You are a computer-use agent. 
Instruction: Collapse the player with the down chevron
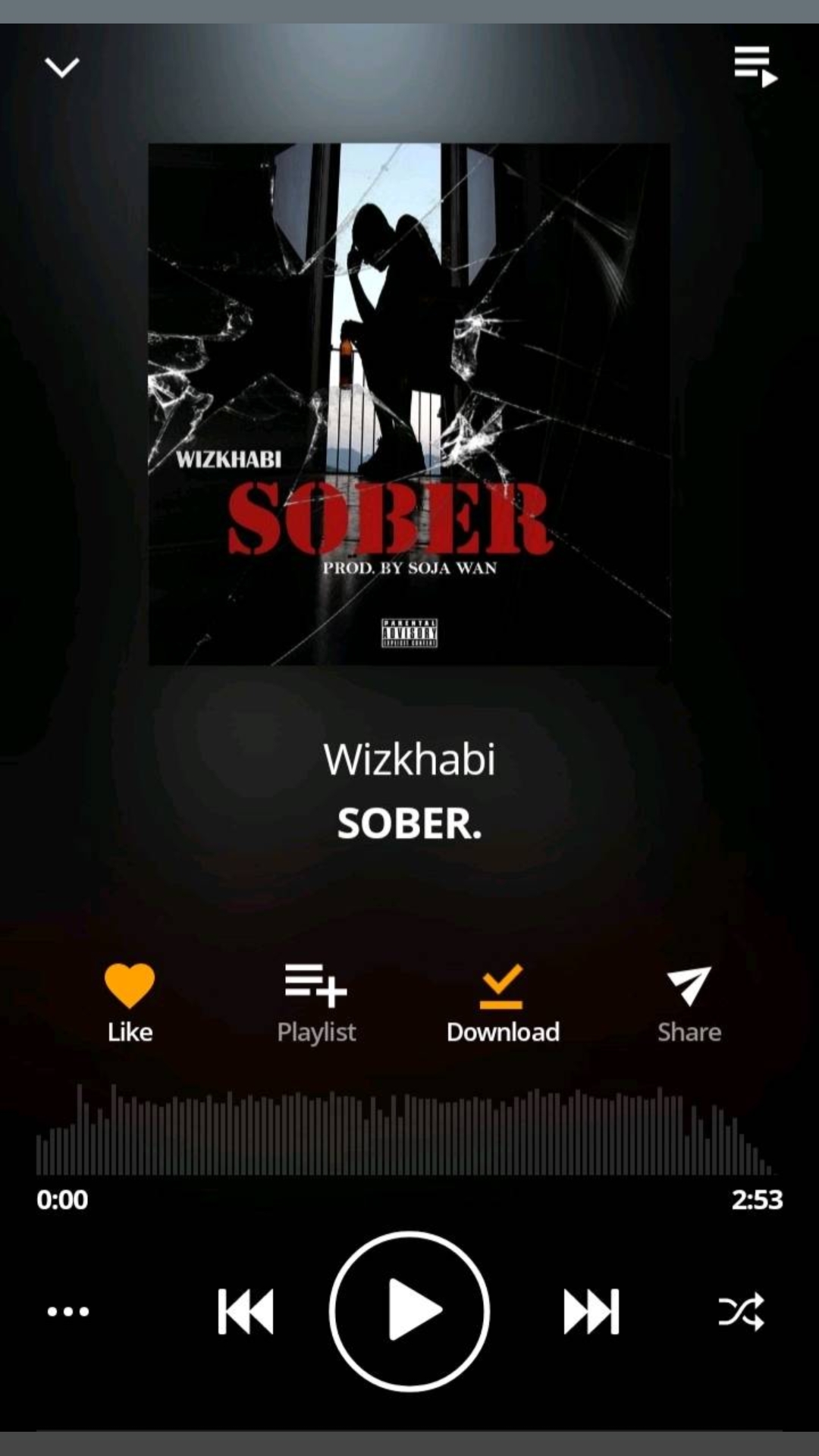tap(62, 67)
